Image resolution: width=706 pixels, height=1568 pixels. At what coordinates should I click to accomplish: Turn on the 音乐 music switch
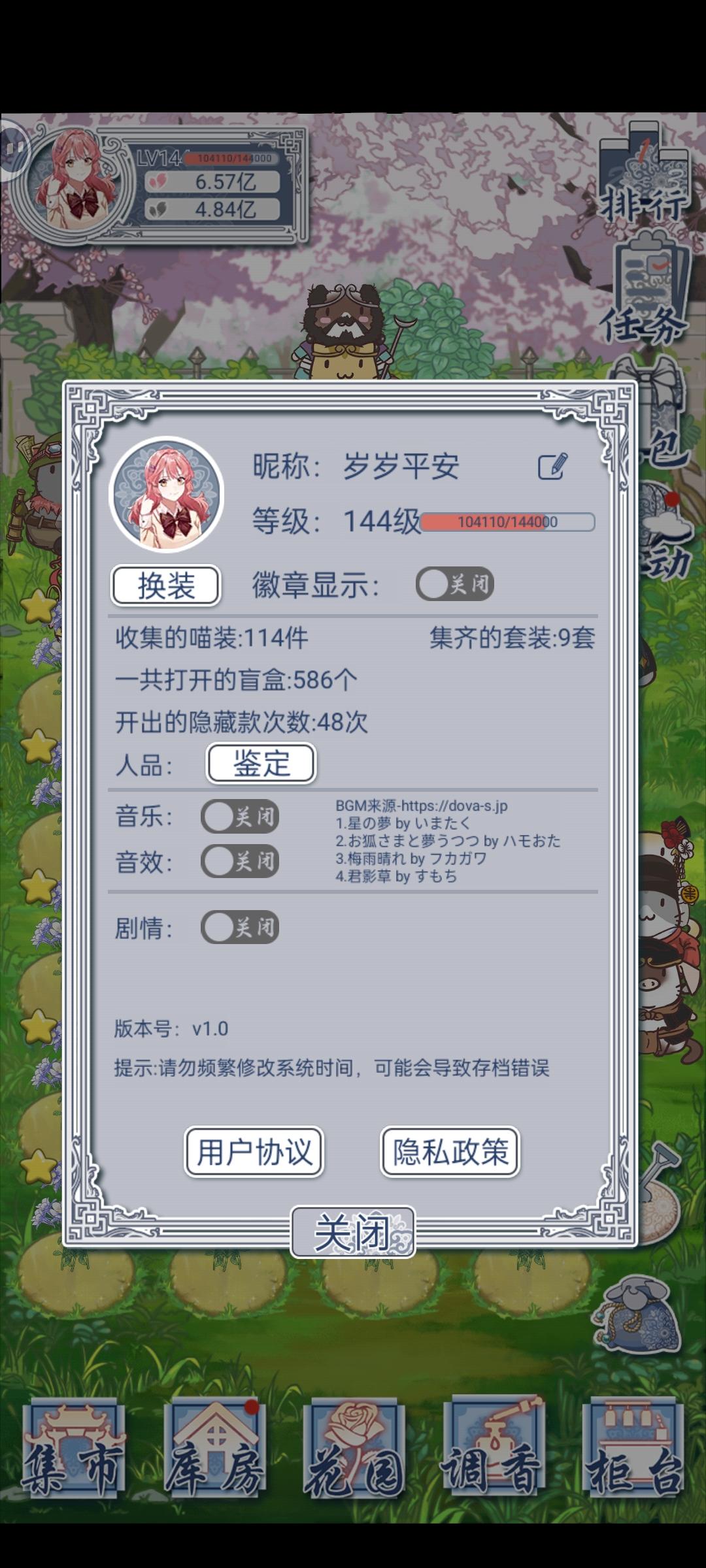coord(240,816)
